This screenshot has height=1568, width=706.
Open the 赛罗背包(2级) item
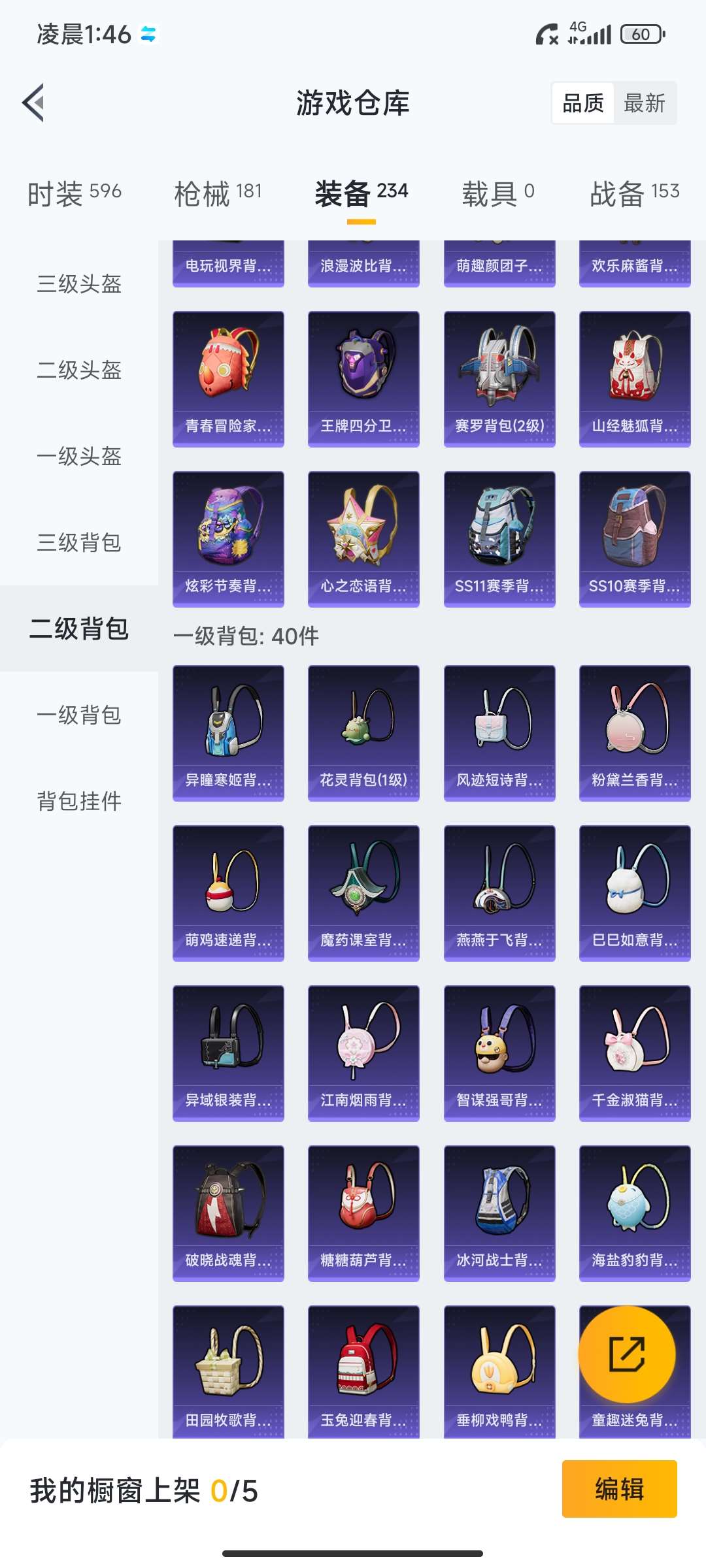coord(499,379)
